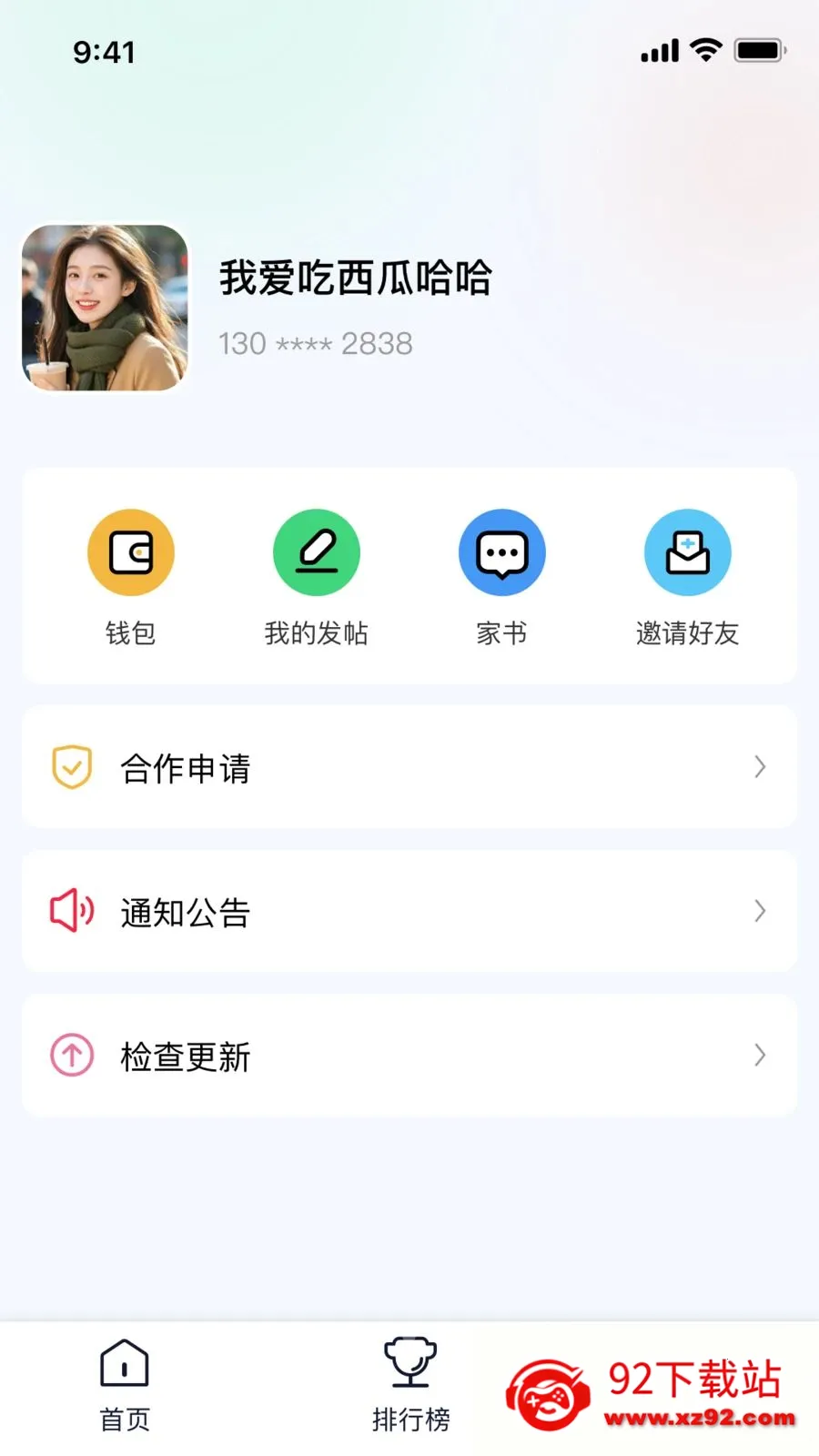Click the 检查更新 upload arrow icon
This screenshot has height=1456, width=819.
71,1056
